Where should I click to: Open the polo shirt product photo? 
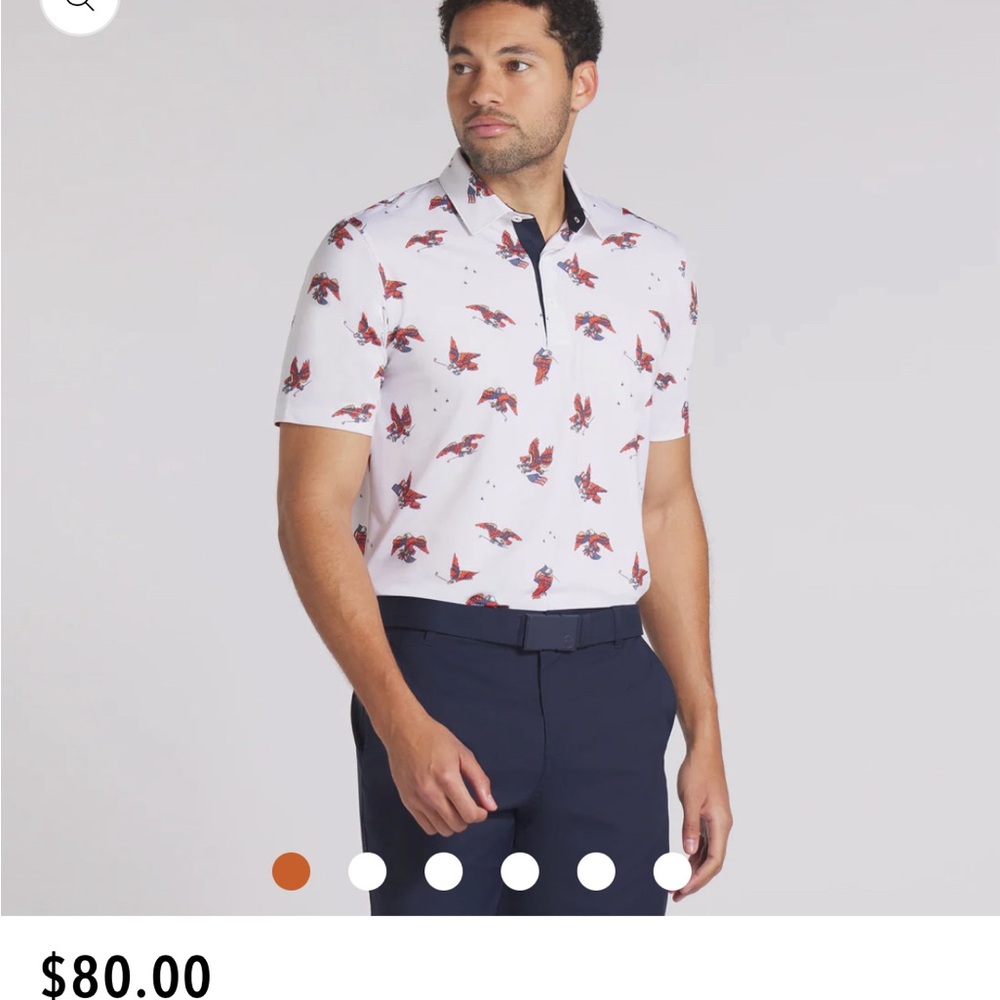(500, 420)
